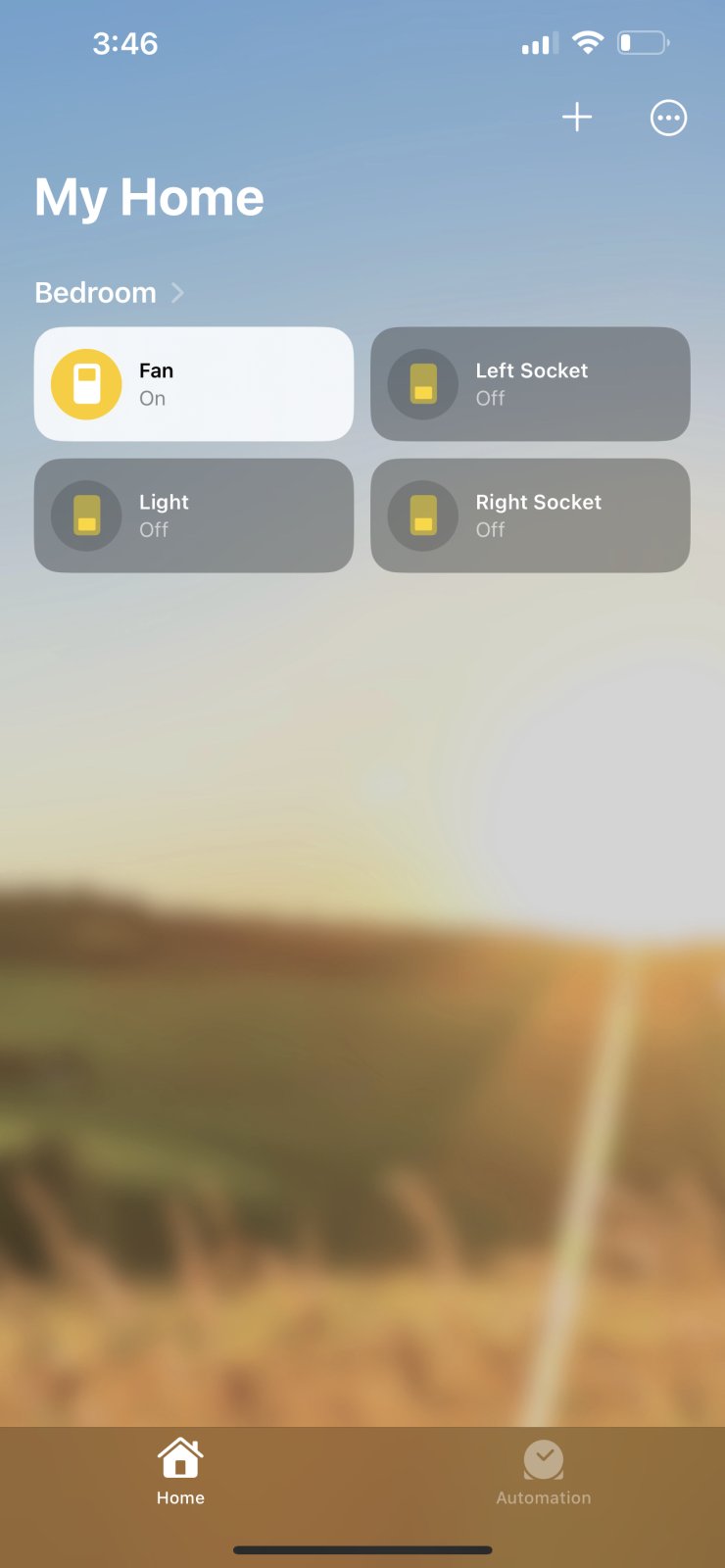This screenshot has width=725, height=1568.
Task: Tap the plus icon to add an accessory
Action: (x=577, y=118)
